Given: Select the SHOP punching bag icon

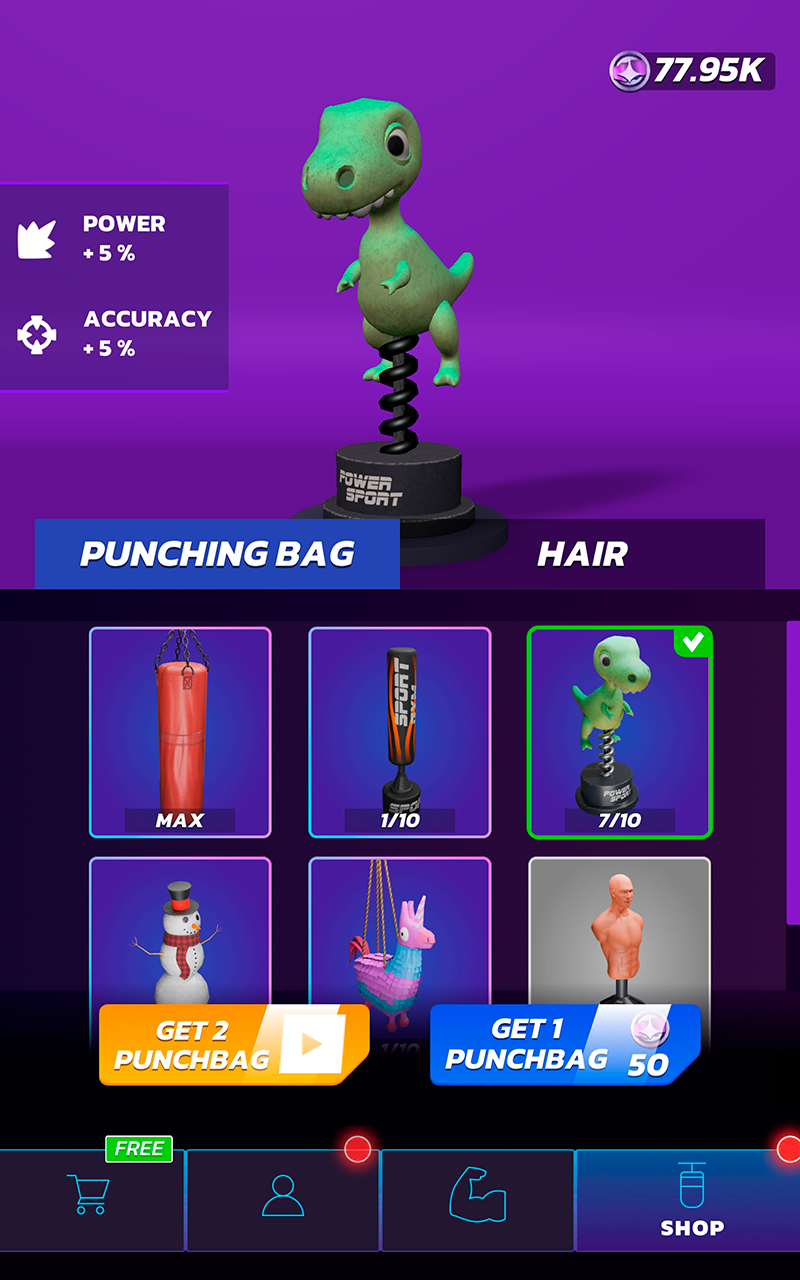Looking at the screenshot, I should [x=692, y=1185].
